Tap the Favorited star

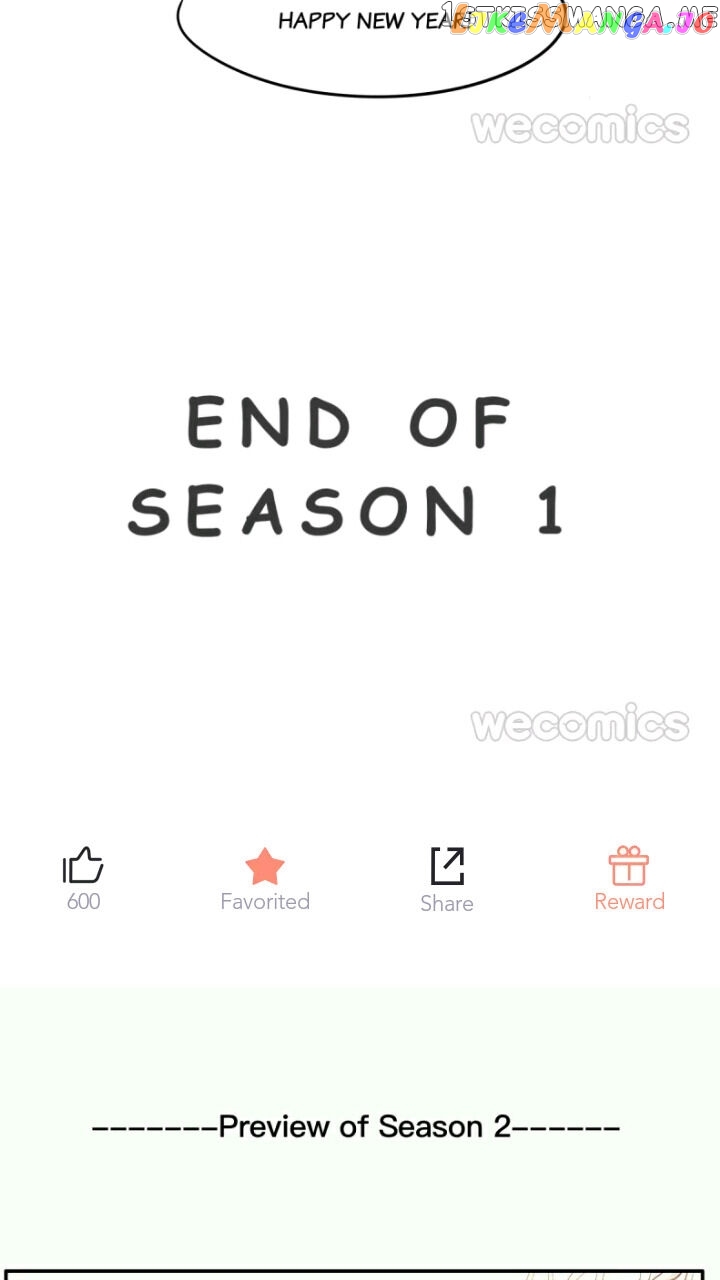[x=265, y=867]
